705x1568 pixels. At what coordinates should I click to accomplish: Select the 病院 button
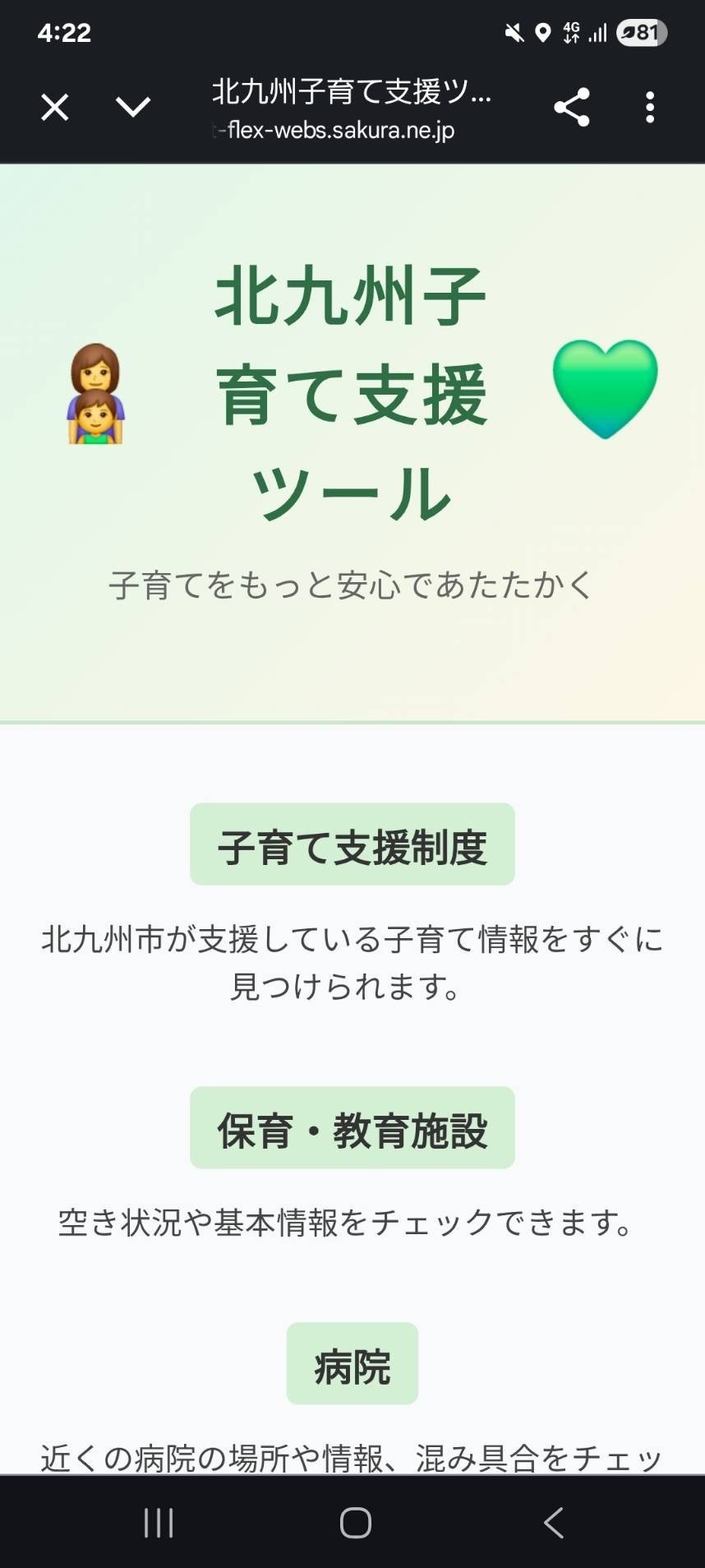[x=352, y=1363]
